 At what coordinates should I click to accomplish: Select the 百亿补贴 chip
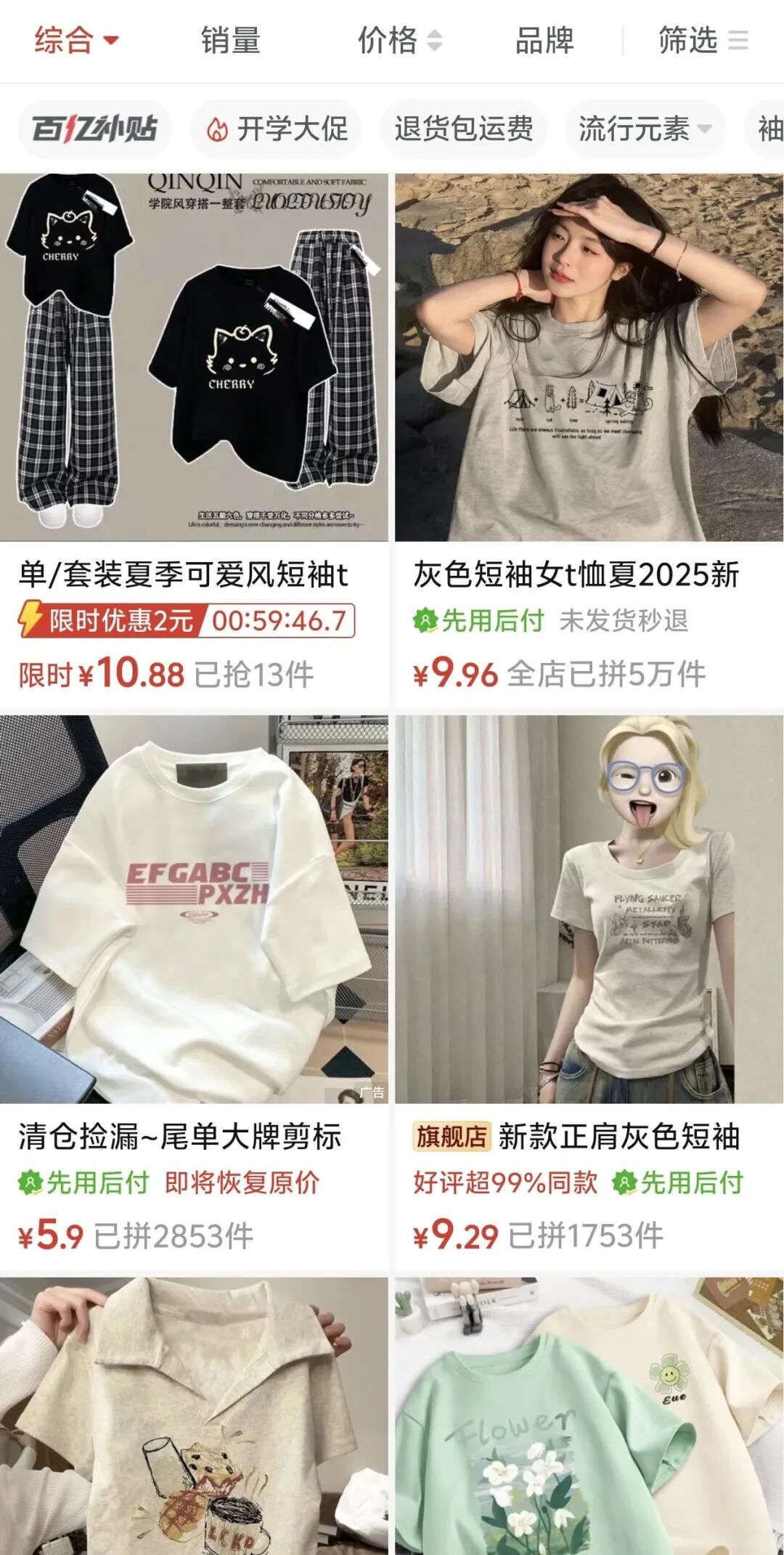[95, 129]
